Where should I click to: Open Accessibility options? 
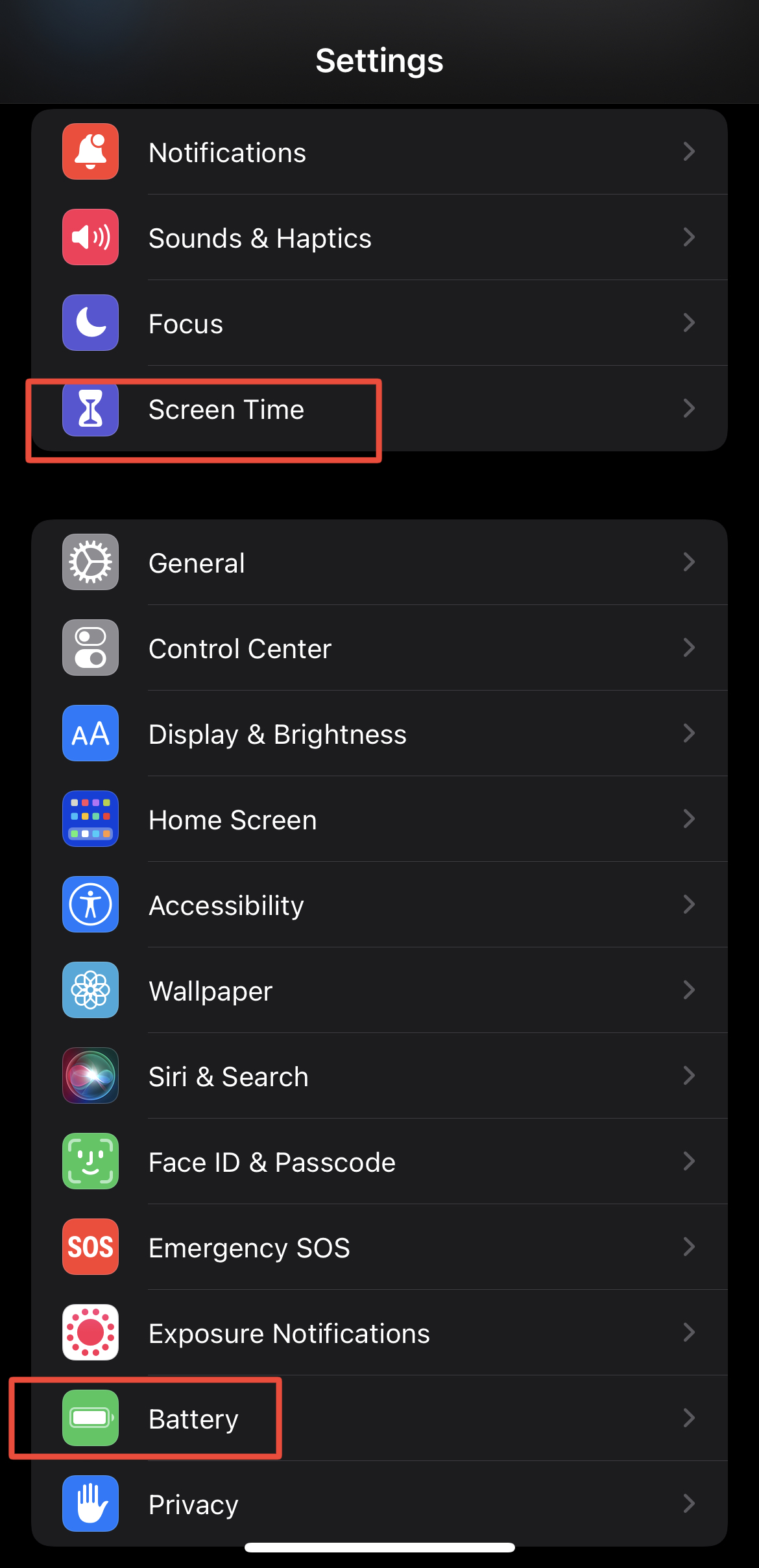tap(379, 905)
